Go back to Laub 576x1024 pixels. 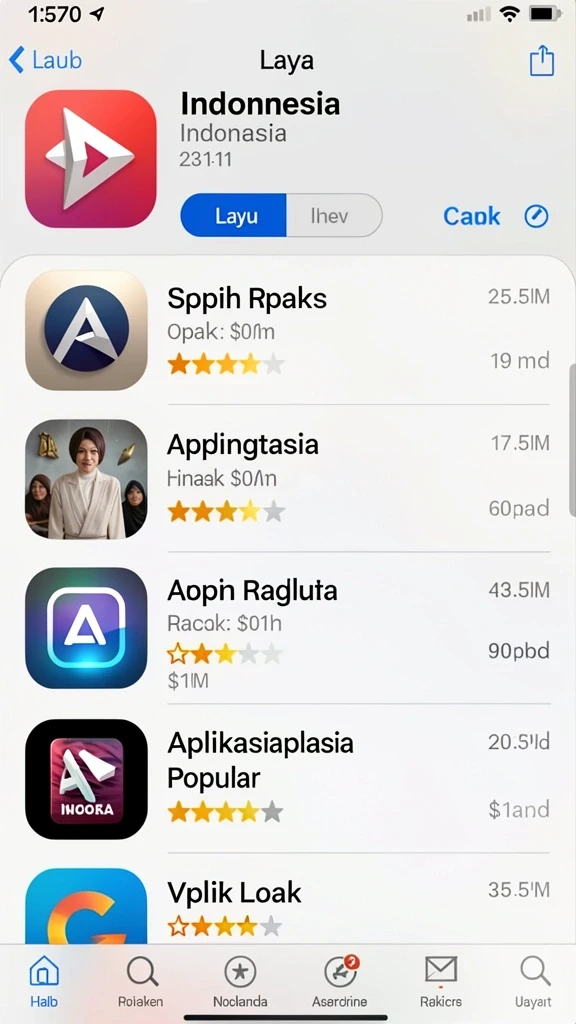(x=46, y=60)
